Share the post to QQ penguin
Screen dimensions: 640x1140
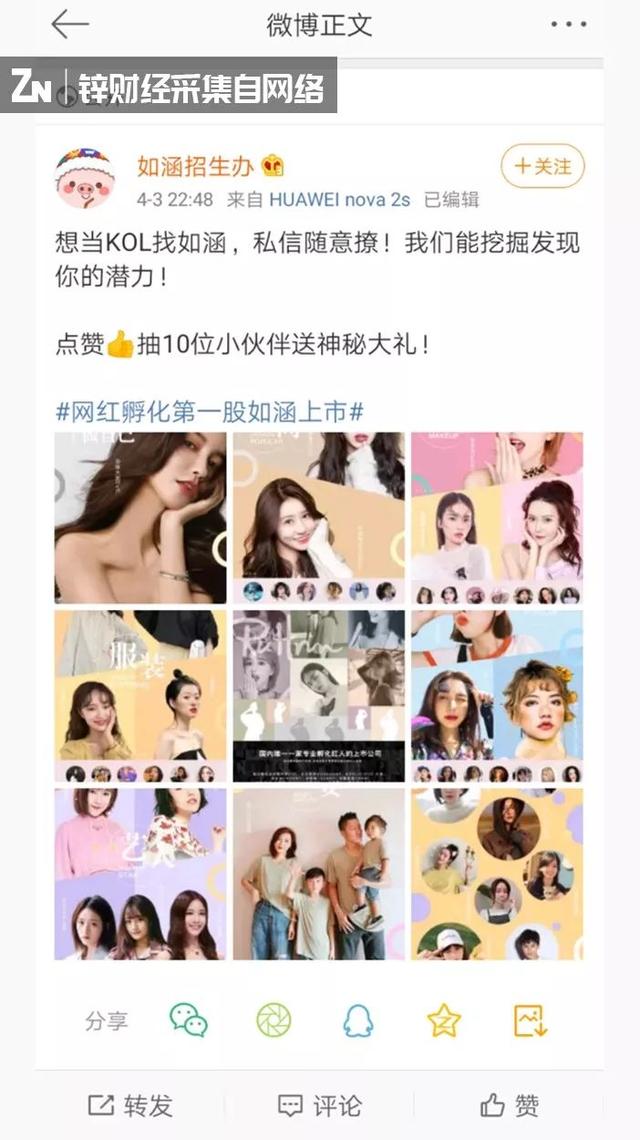[359, 1021]
